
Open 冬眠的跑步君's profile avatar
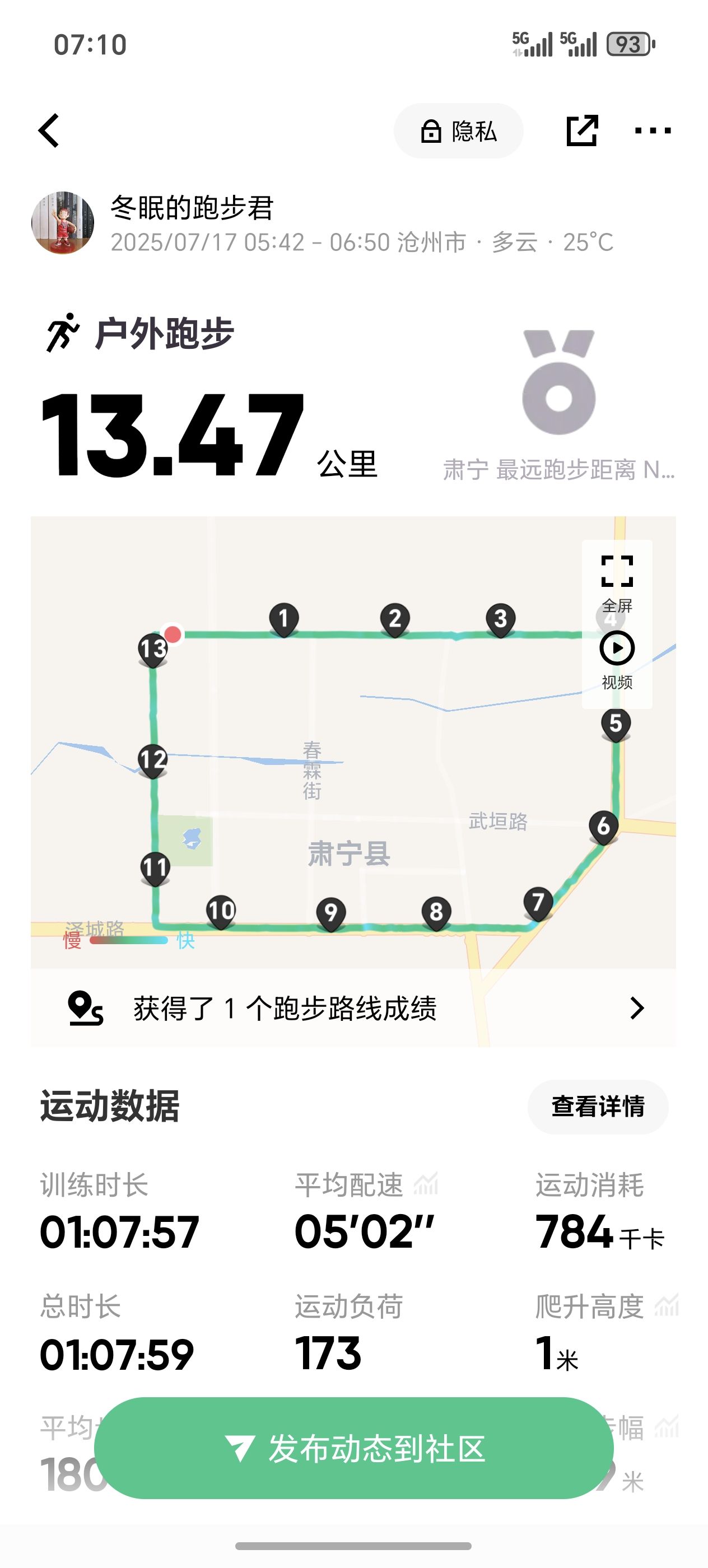point(63,223)
